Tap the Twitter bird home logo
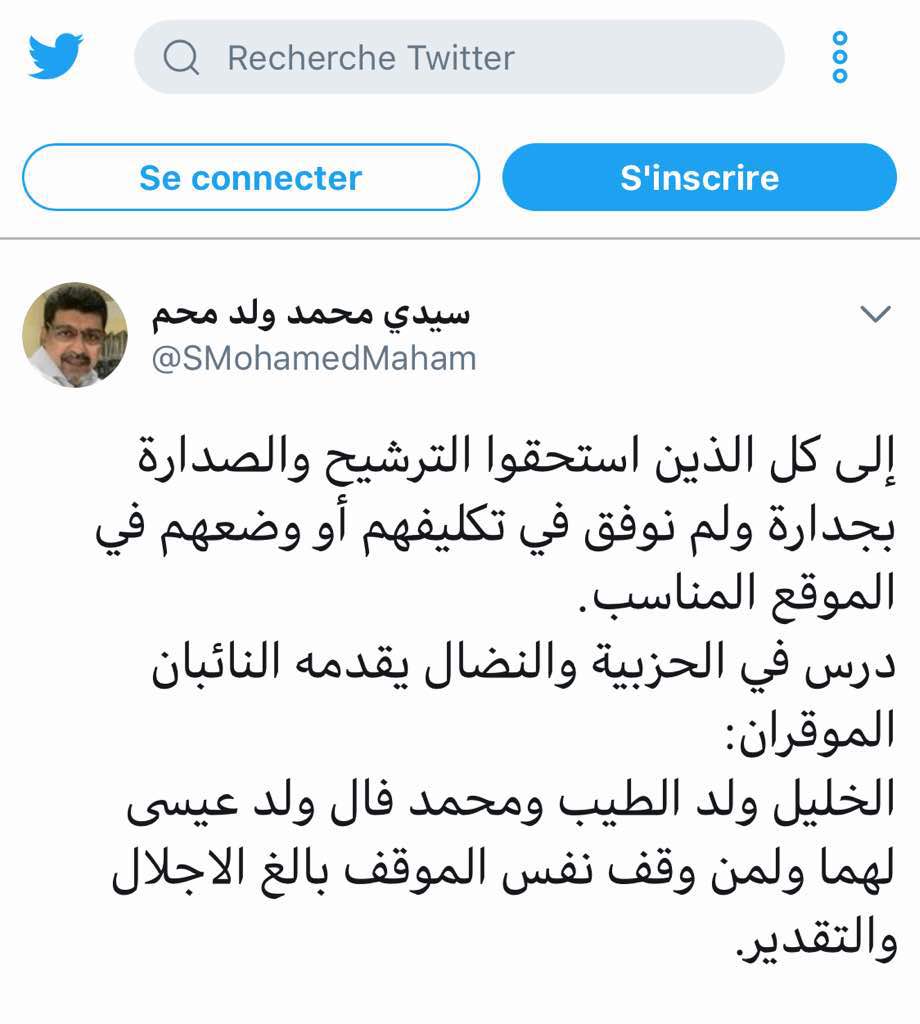This screenshot has width=920, height=1024. [x=55, y=56]
